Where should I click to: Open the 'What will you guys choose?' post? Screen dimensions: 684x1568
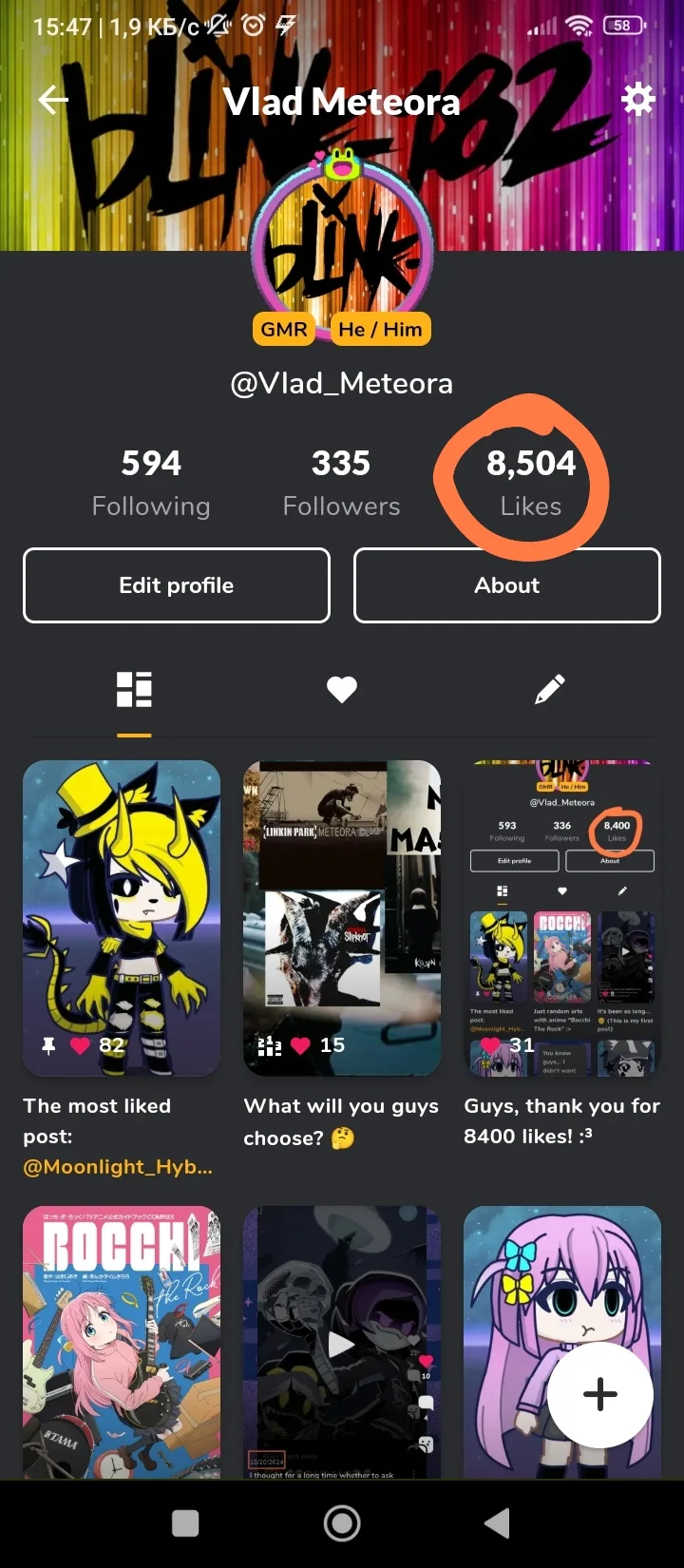[x=342, y=917]
